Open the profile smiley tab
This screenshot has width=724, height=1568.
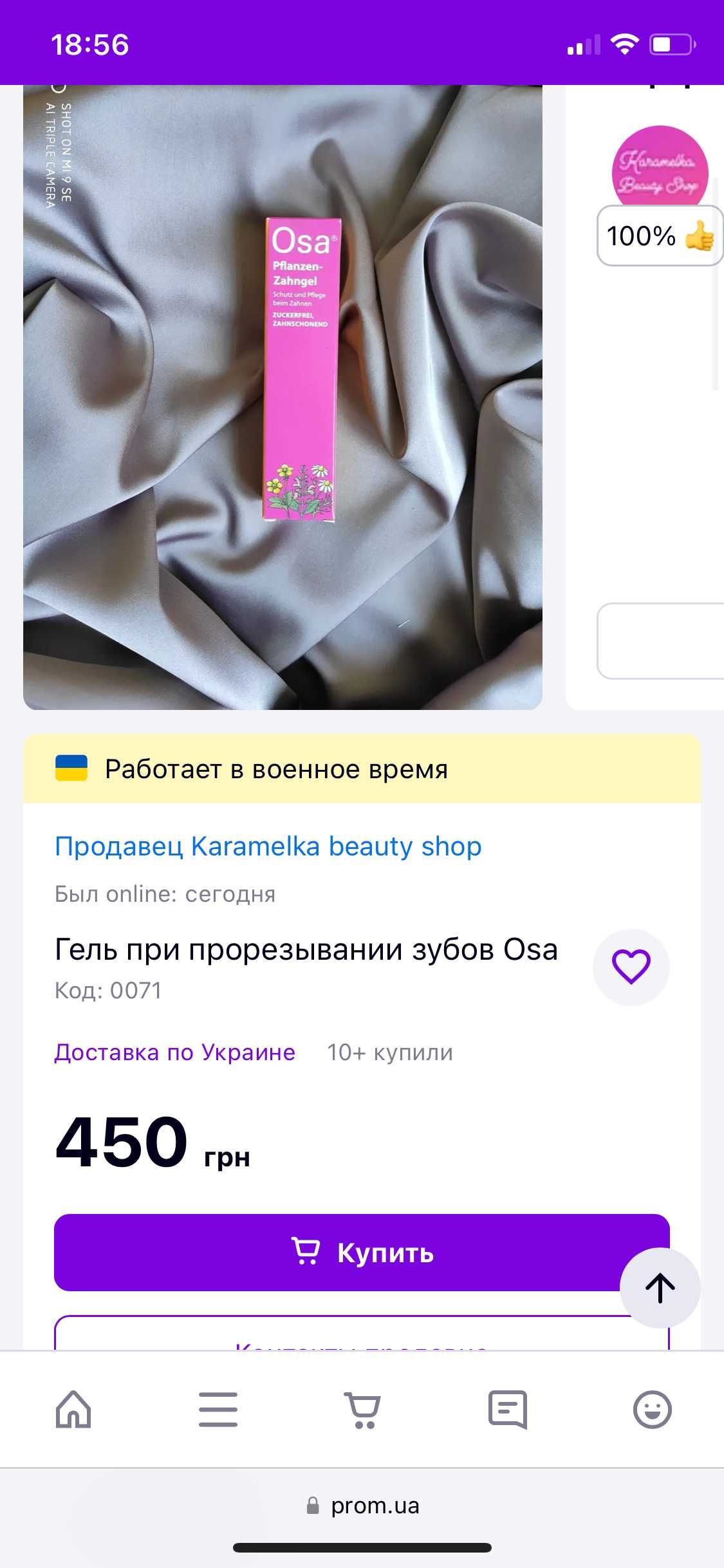click(x=652, y=1409)
